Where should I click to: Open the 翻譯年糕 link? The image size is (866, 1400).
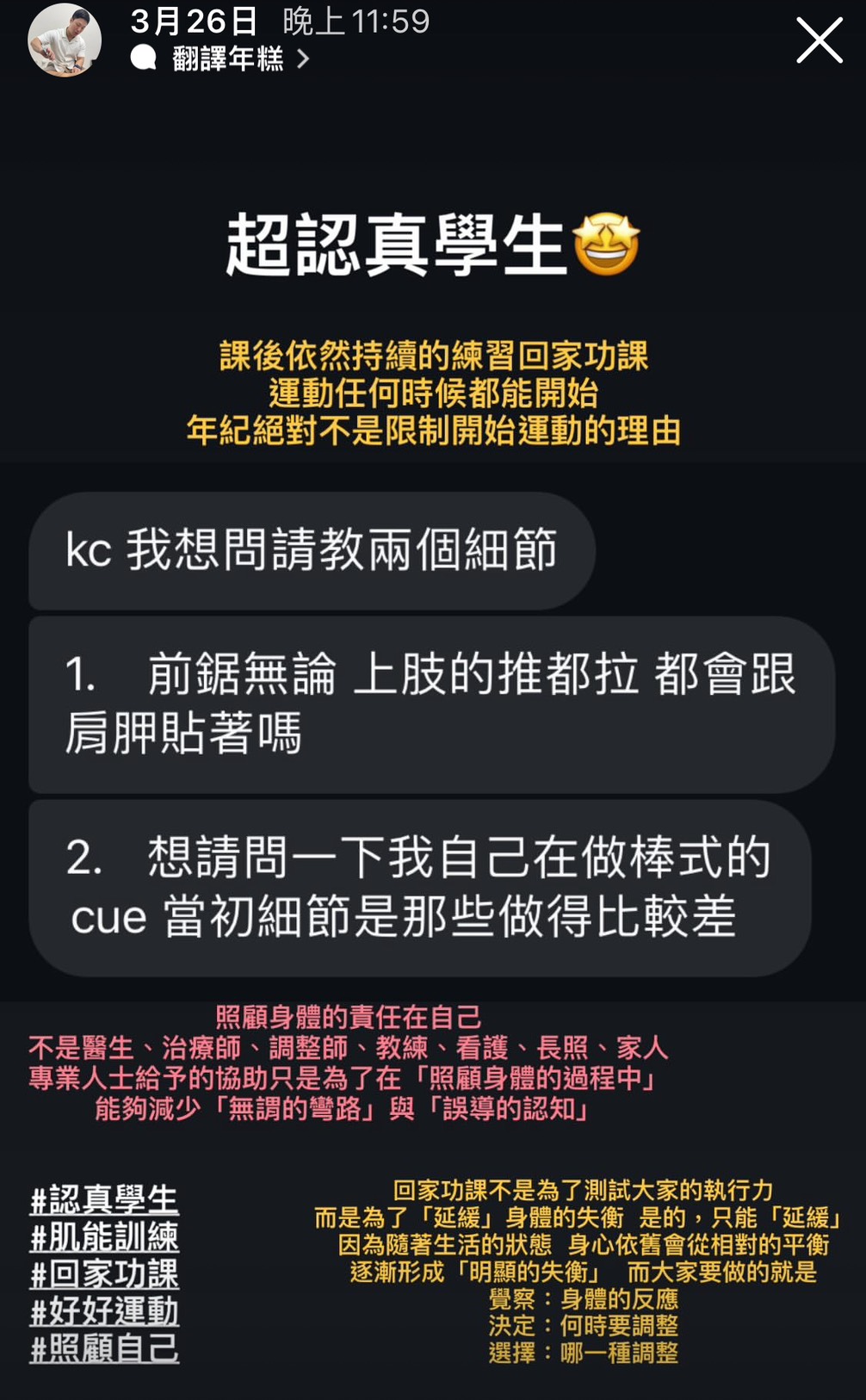point(227,59)
